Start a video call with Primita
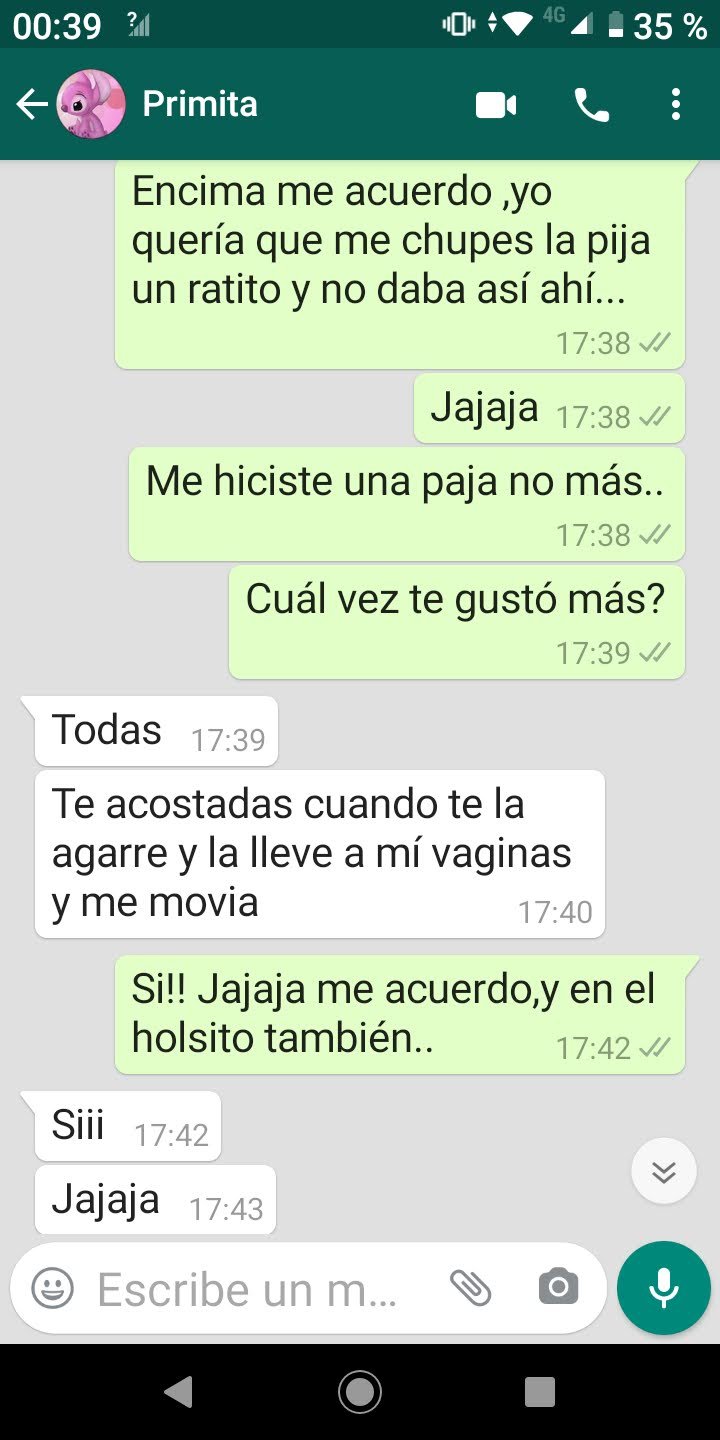The height and width of the screenshot is (1440, 720). pyautogui.click(x=496, y=104)
